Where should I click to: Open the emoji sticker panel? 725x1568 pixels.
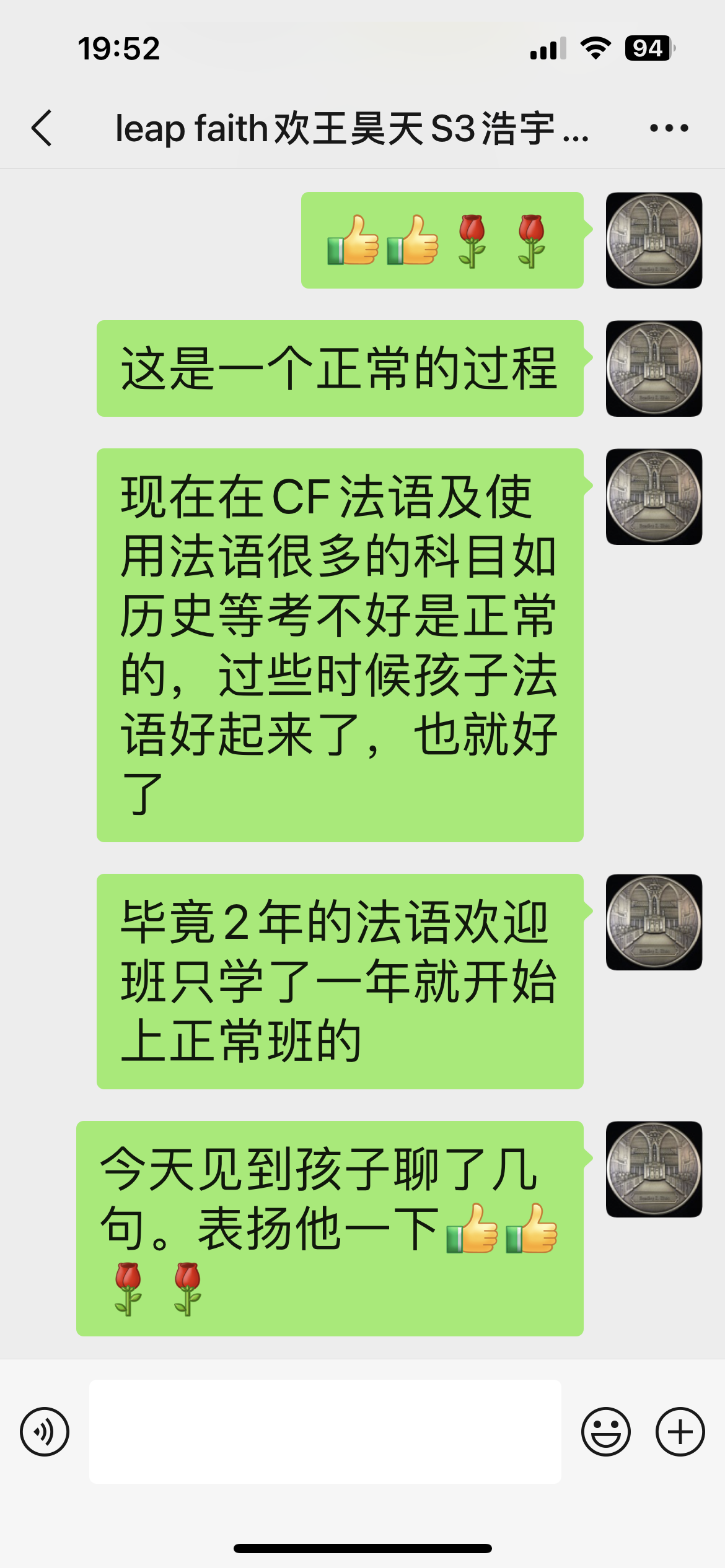point(605,1431)
